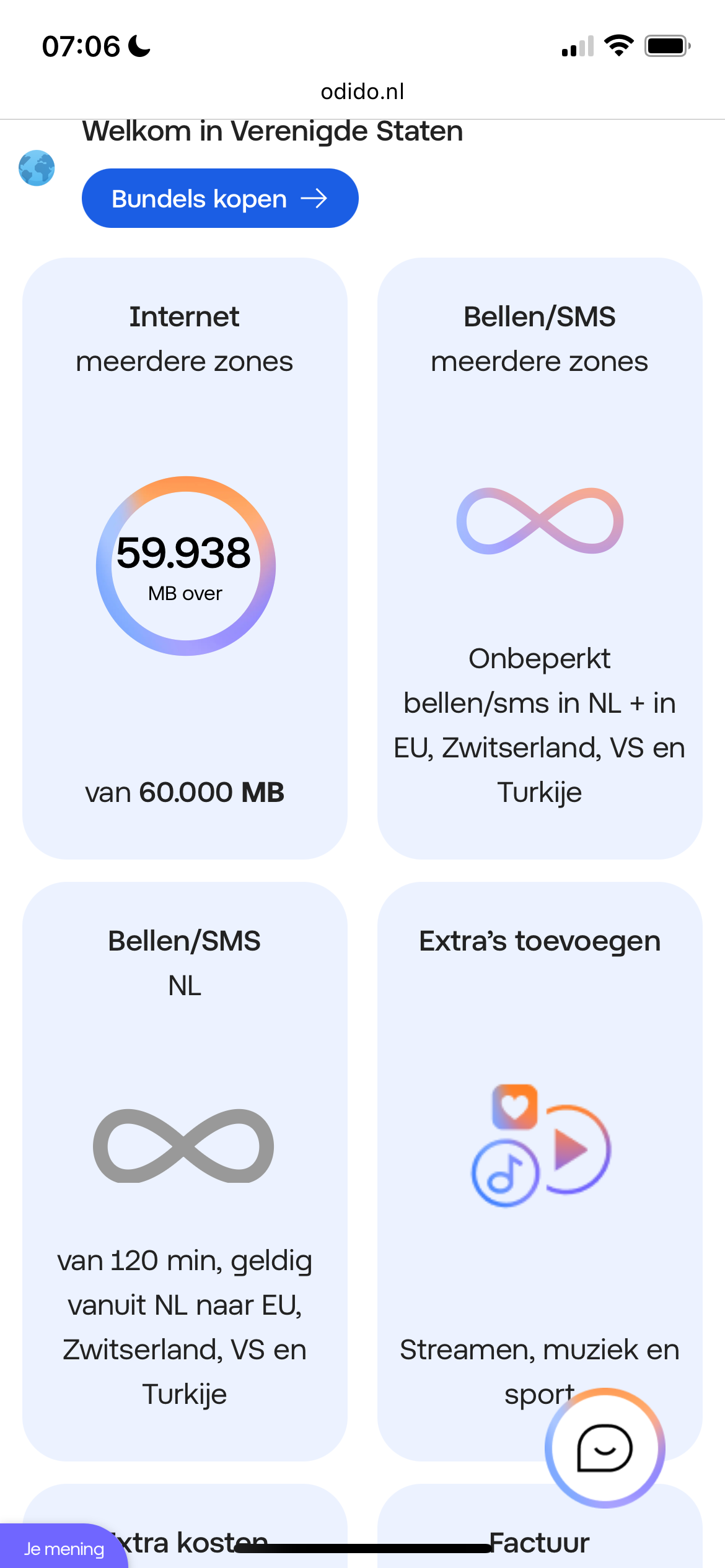Tap the Bundels kopen button
The height and width of the screenshot is (1568, 725).
(220, 198)
